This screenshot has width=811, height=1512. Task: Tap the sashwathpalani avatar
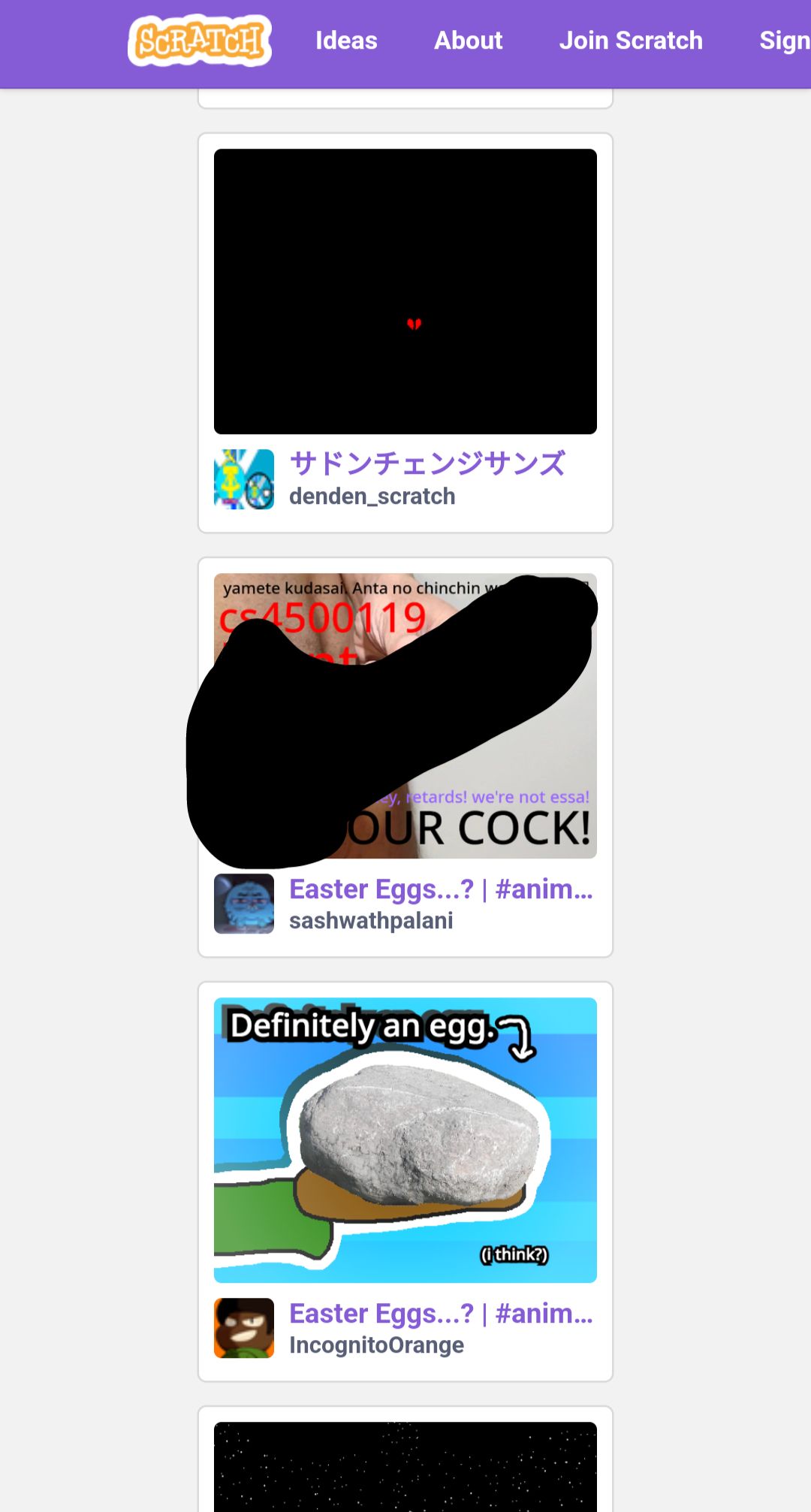[x=244, y=904]
